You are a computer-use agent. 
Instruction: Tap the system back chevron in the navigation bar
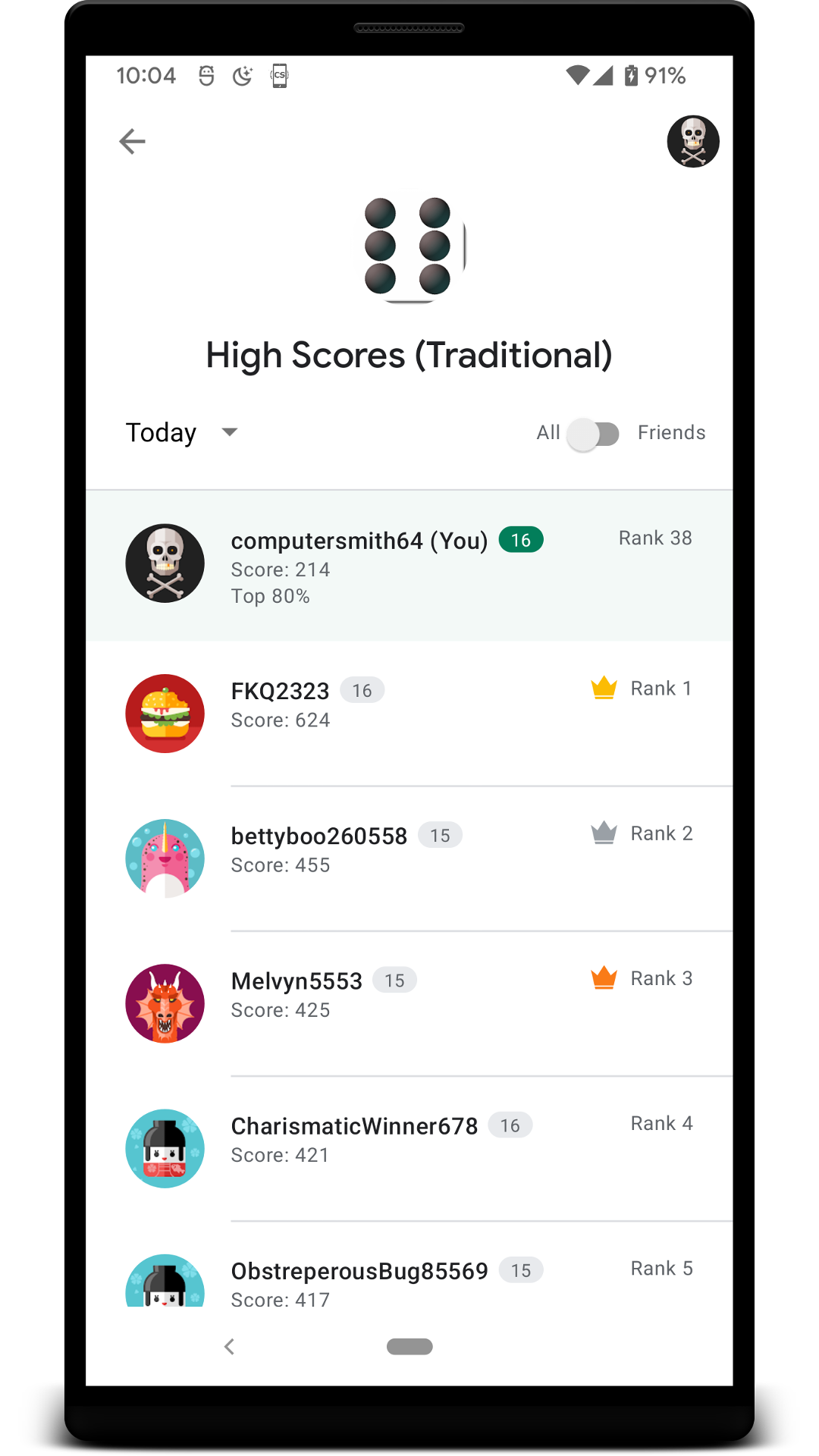[x=230, y=1347]
